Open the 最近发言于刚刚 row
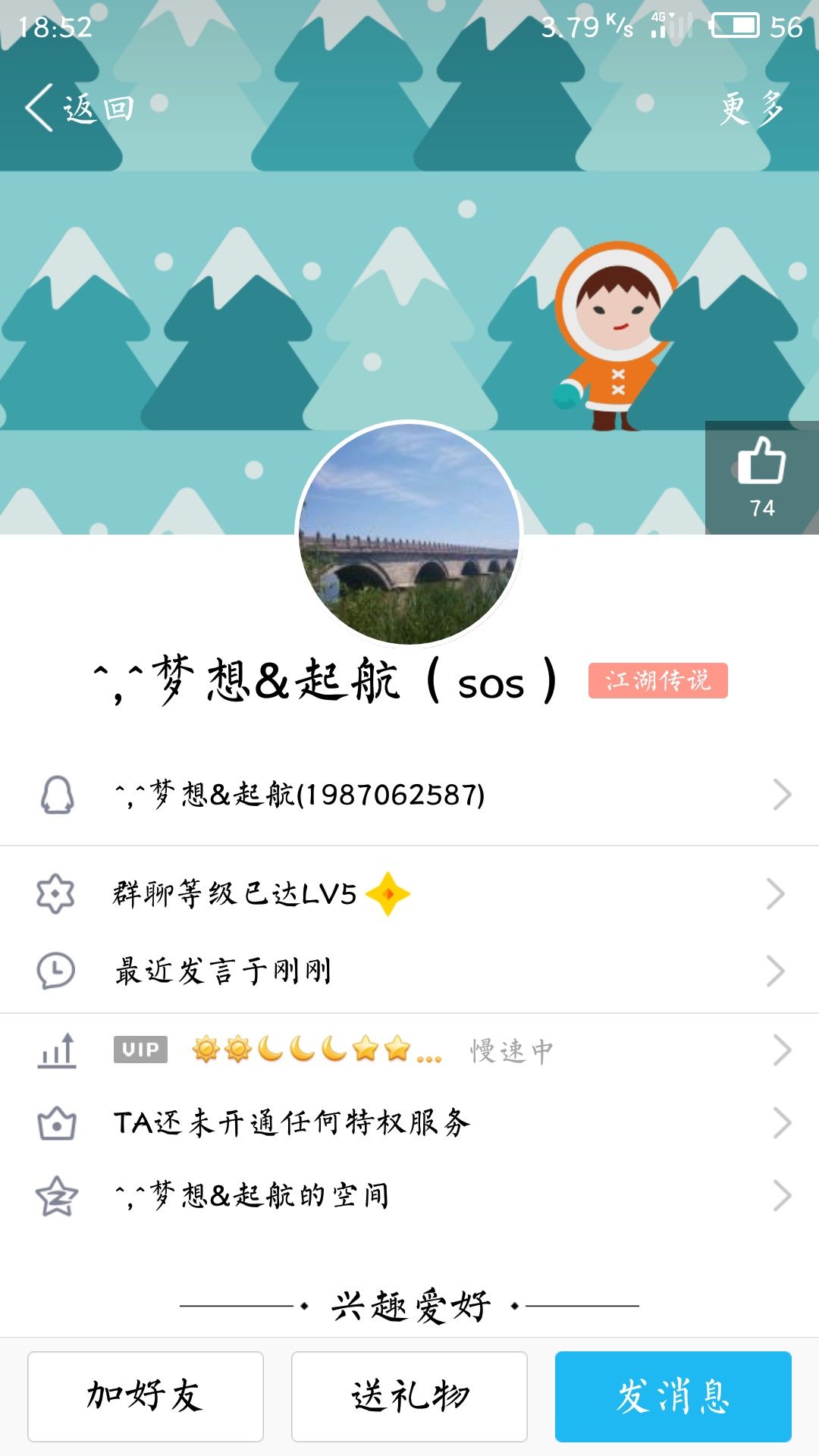819x1456 pixels. tap(409, 971)
